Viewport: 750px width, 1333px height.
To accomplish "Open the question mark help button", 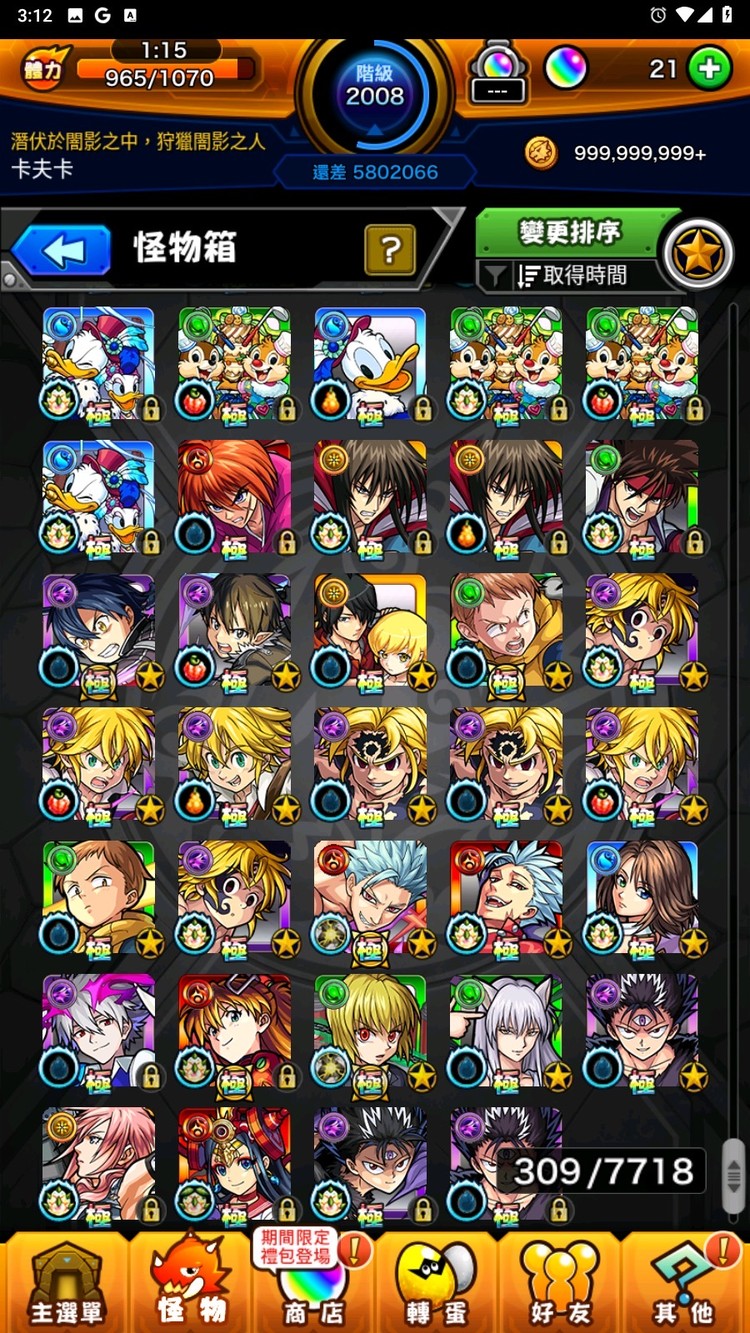I will (x=390, y=250).
